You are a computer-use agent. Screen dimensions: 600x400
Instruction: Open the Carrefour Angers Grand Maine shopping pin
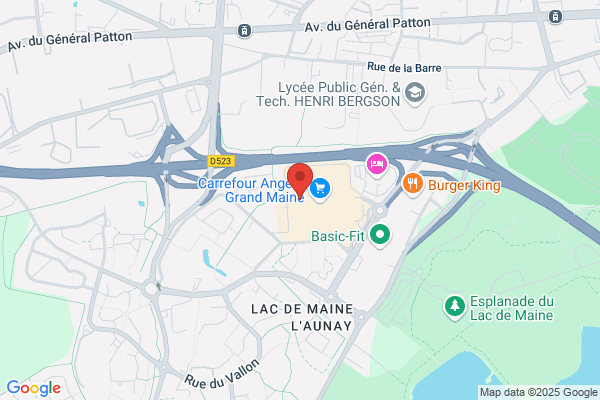click(x=320, y=189)
